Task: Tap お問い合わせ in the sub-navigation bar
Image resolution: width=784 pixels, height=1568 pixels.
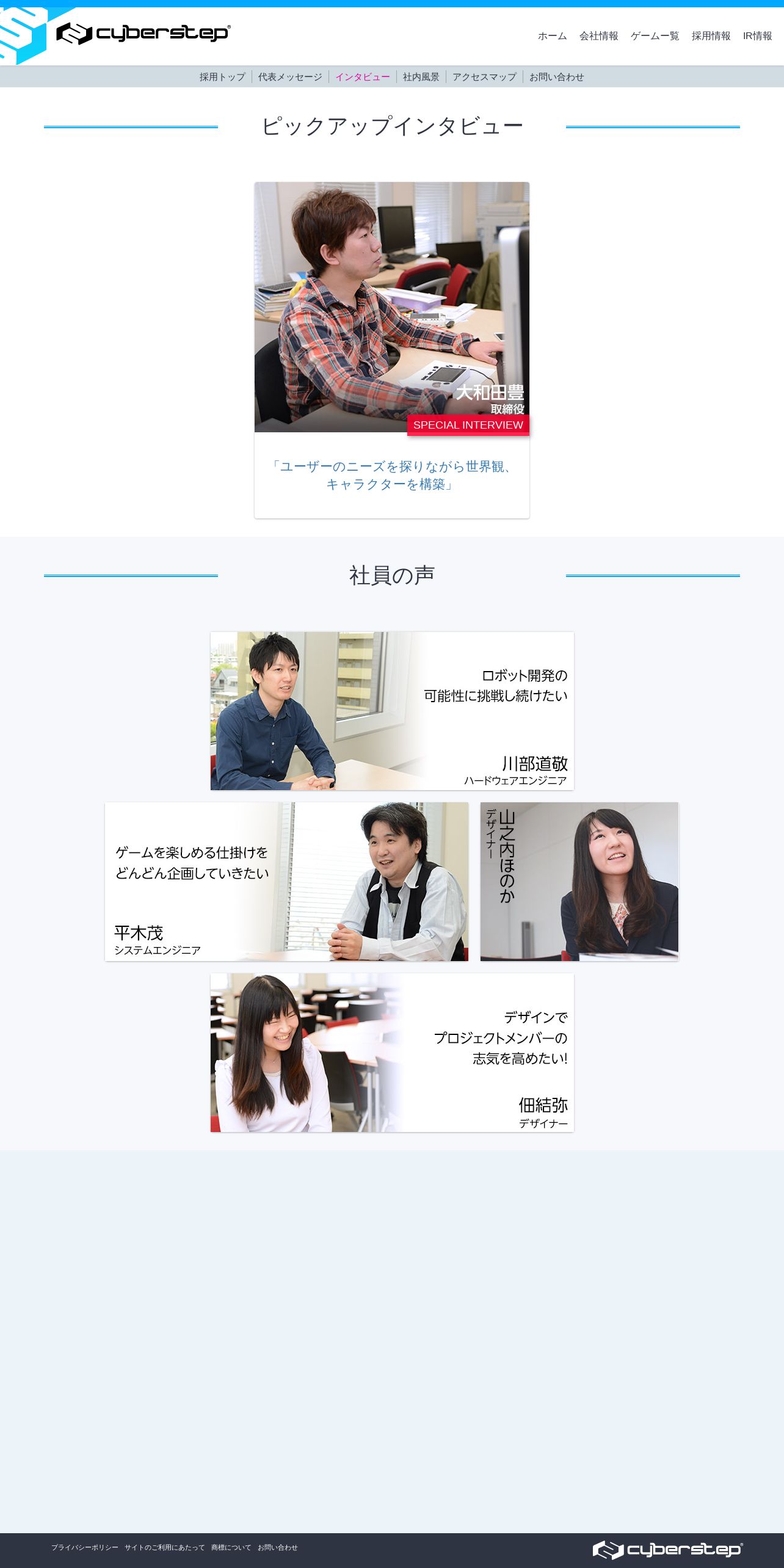Action: point(556,77)
